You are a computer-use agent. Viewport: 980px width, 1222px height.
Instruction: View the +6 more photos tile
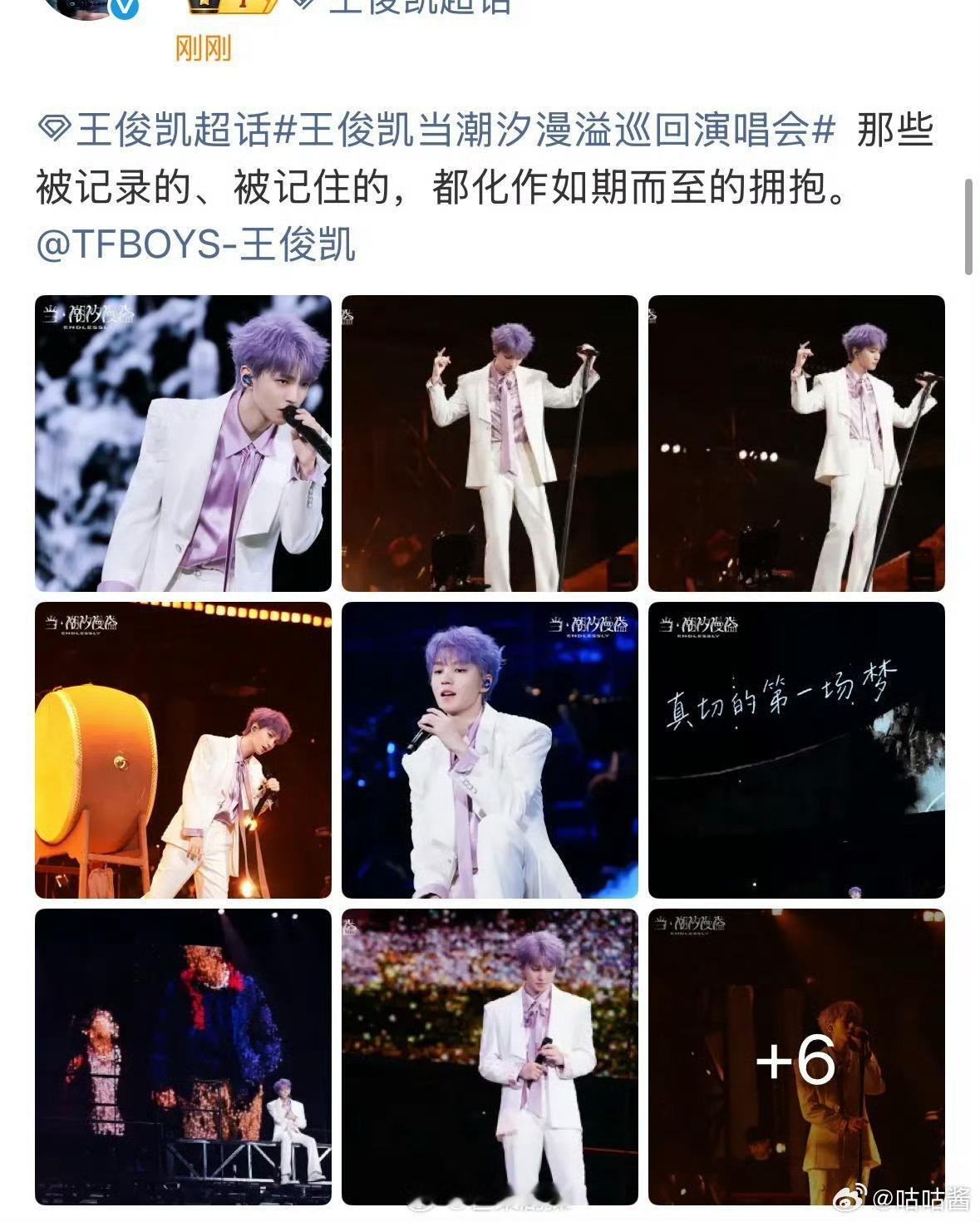[796, 1057]
